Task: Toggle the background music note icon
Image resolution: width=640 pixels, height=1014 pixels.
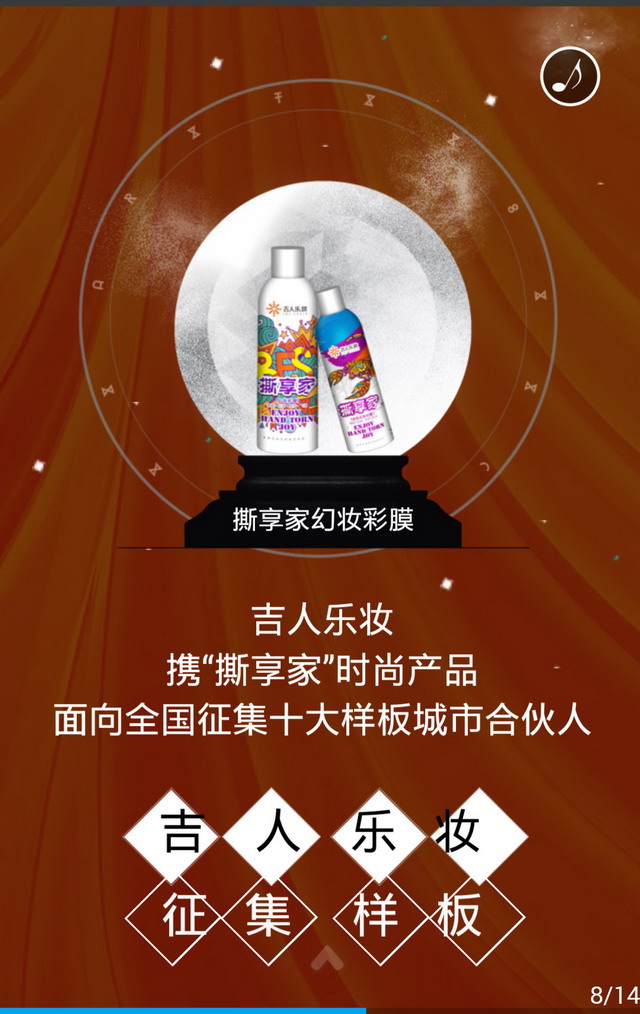Action: pos(570,76)
